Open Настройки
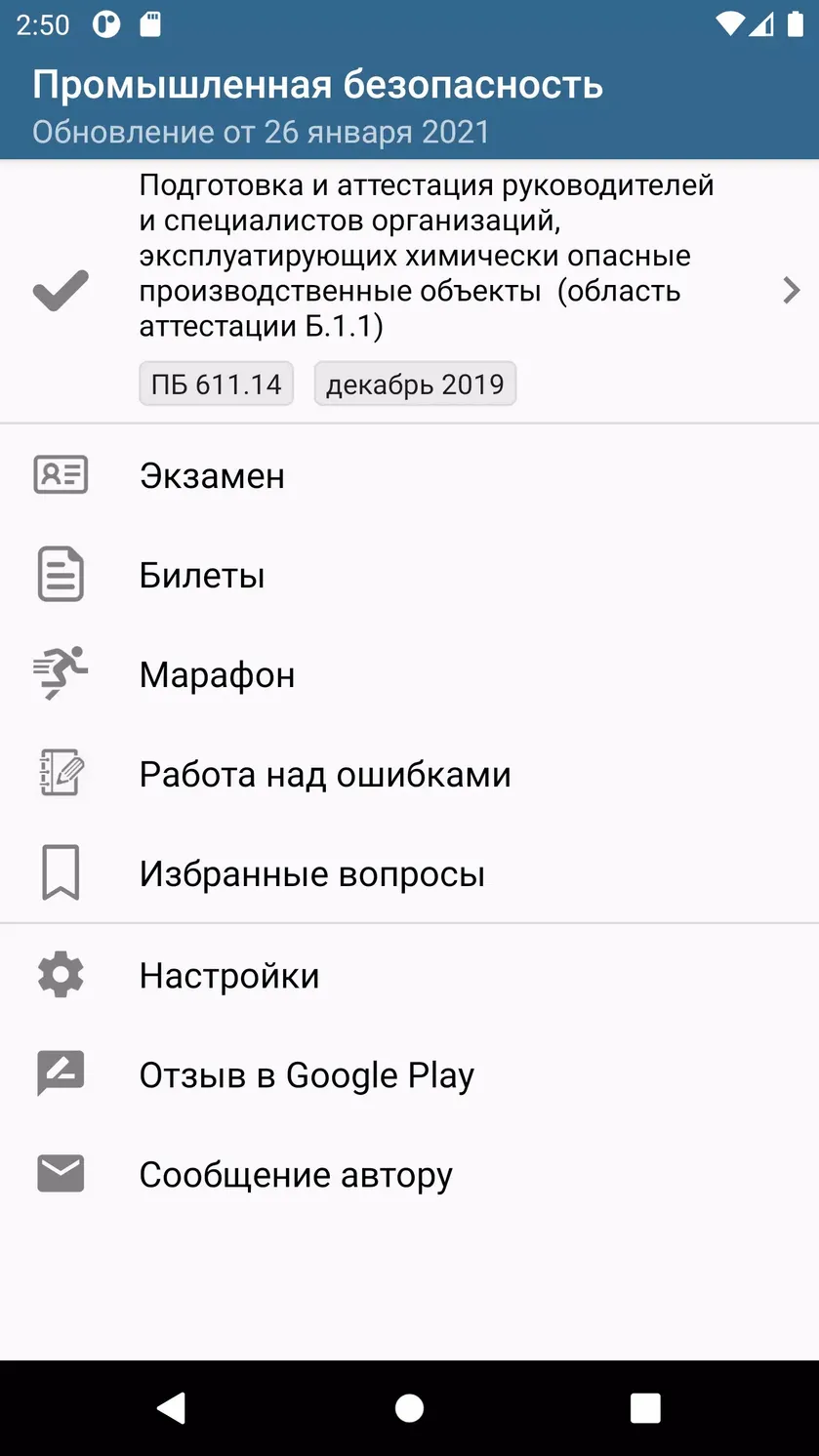Viewport: 819px width, 1456px height. 409,975
